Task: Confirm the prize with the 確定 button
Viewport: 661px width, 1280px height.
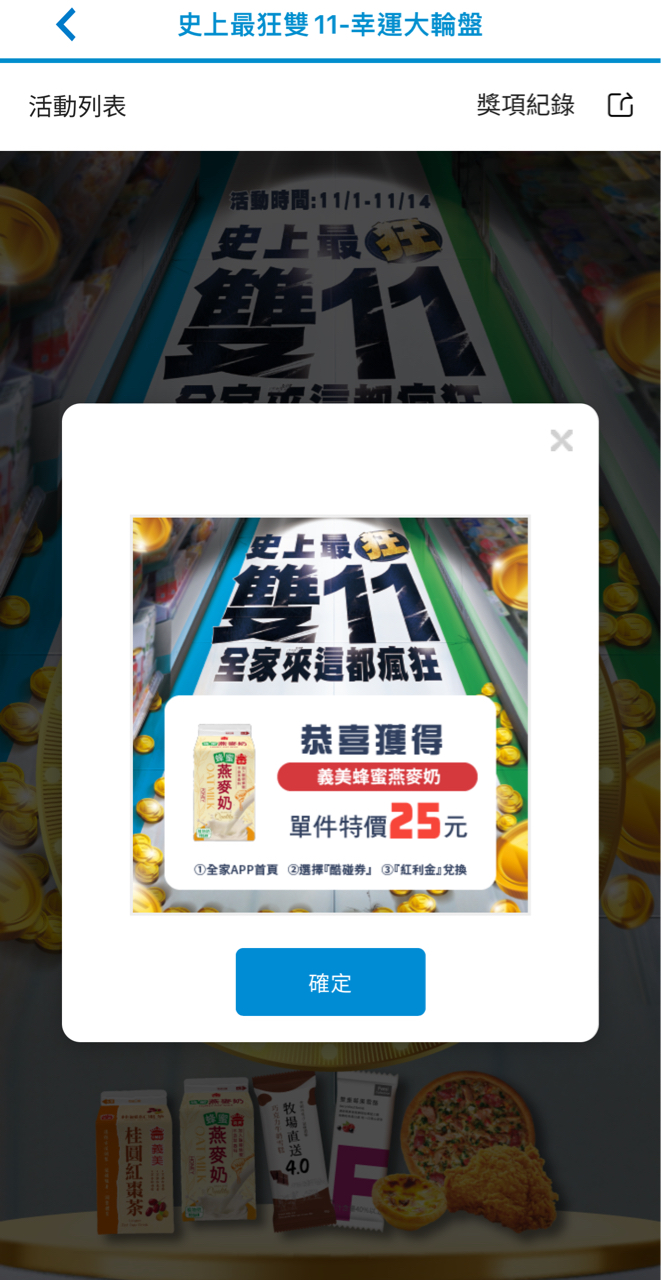Action: pyautogui.click(x=330, y=982)
